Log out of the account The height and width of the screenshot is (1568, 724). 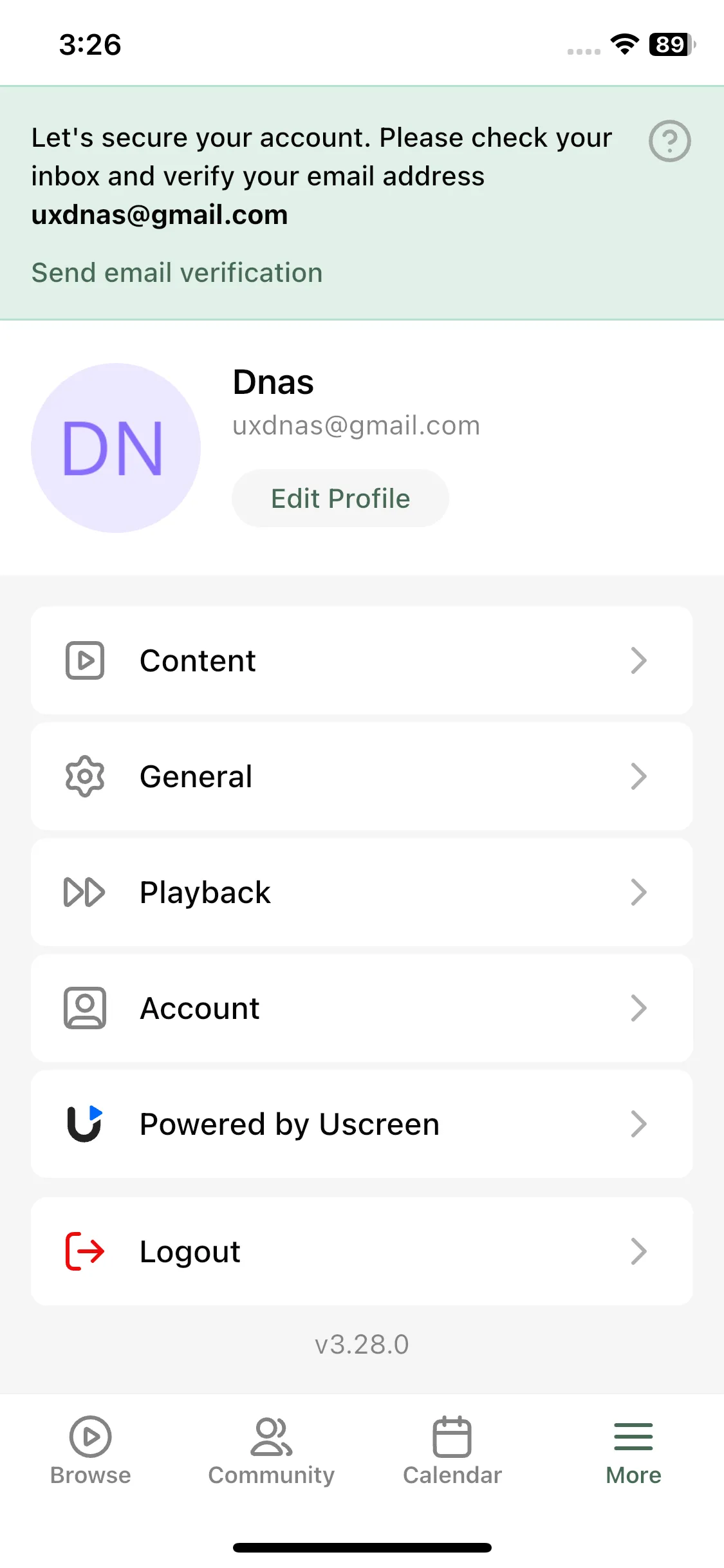362,1251
